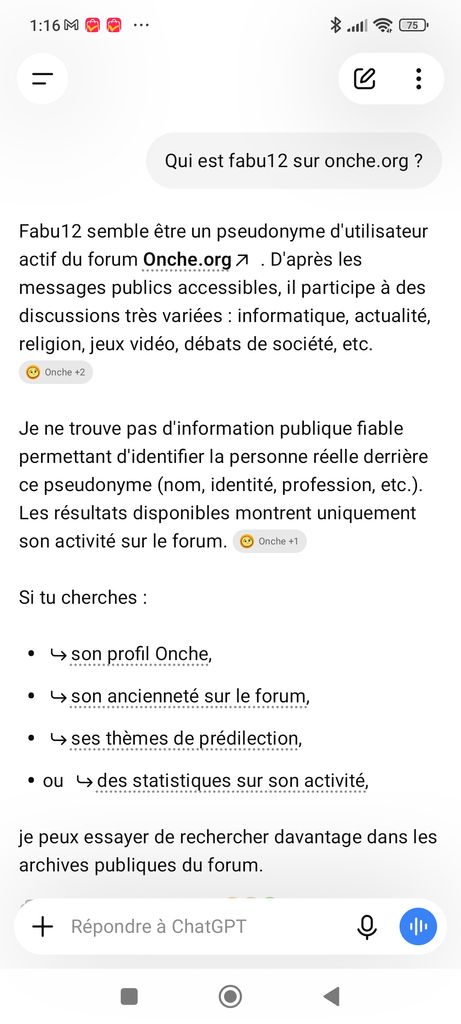The width and height of the screenshot is (461, 1024).
Task: Dictate with the microphone icon
Action: (x=367, y=926)
